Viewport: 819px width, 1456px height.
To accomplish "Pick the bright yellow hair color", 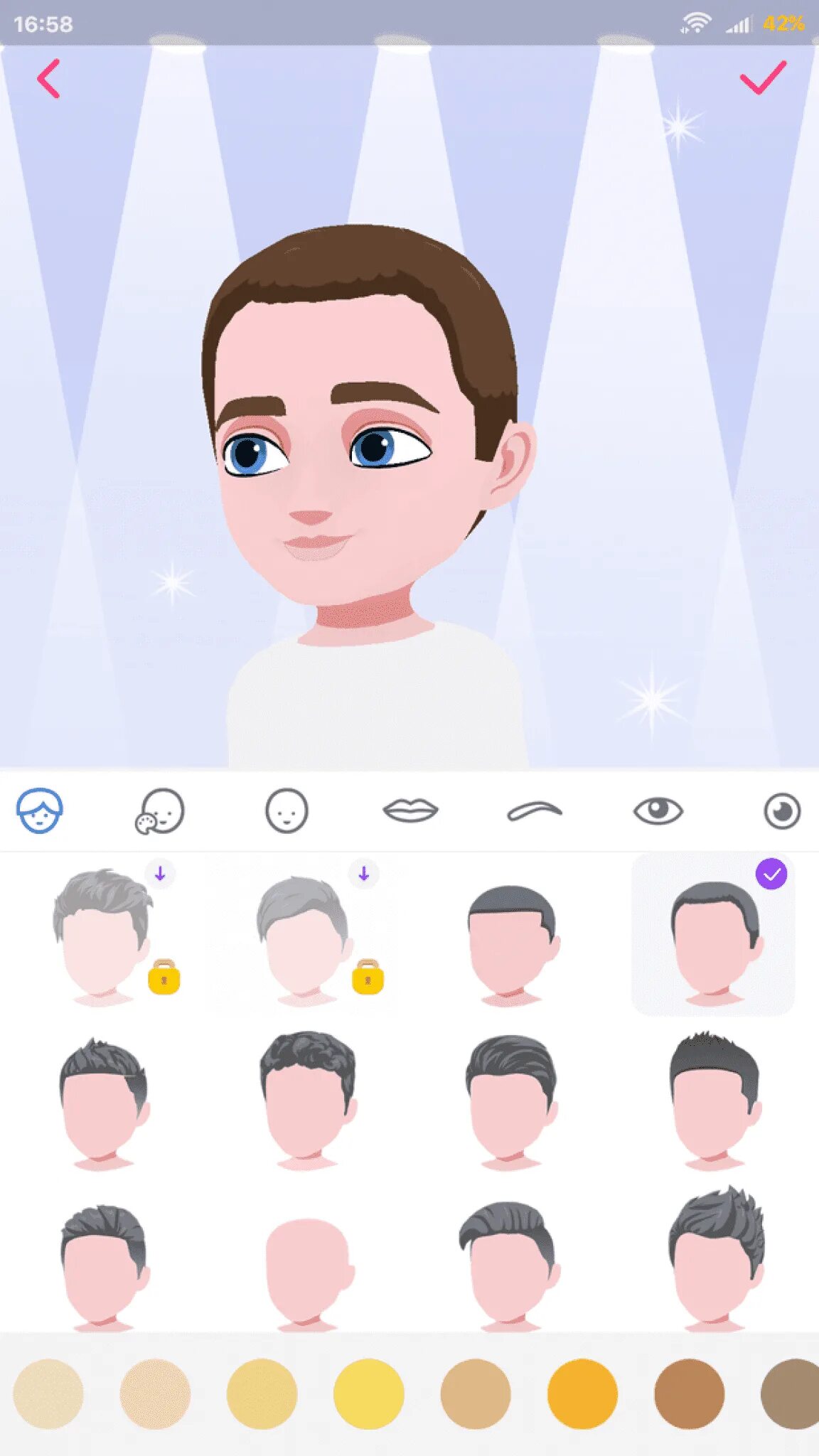I will point(368,1393).
